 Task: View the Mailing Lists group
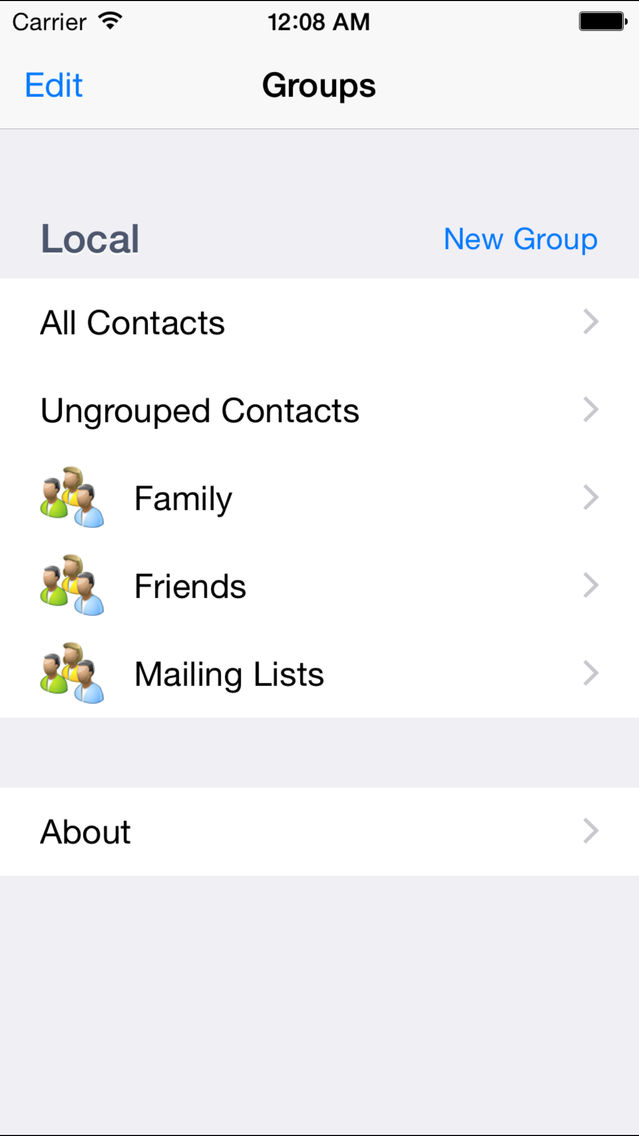[x=320, y=674]
